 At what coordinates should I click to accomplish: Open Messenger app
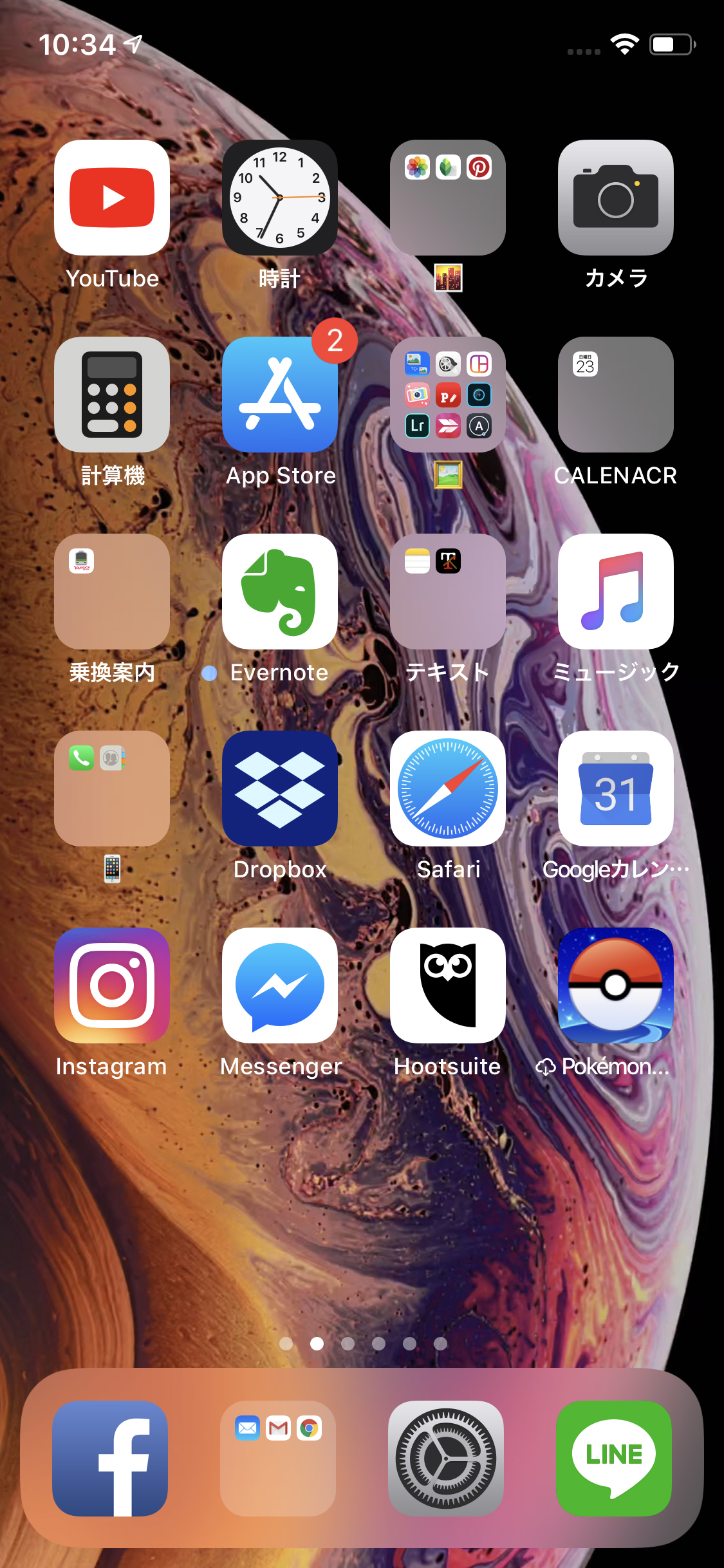coord(280,985)
